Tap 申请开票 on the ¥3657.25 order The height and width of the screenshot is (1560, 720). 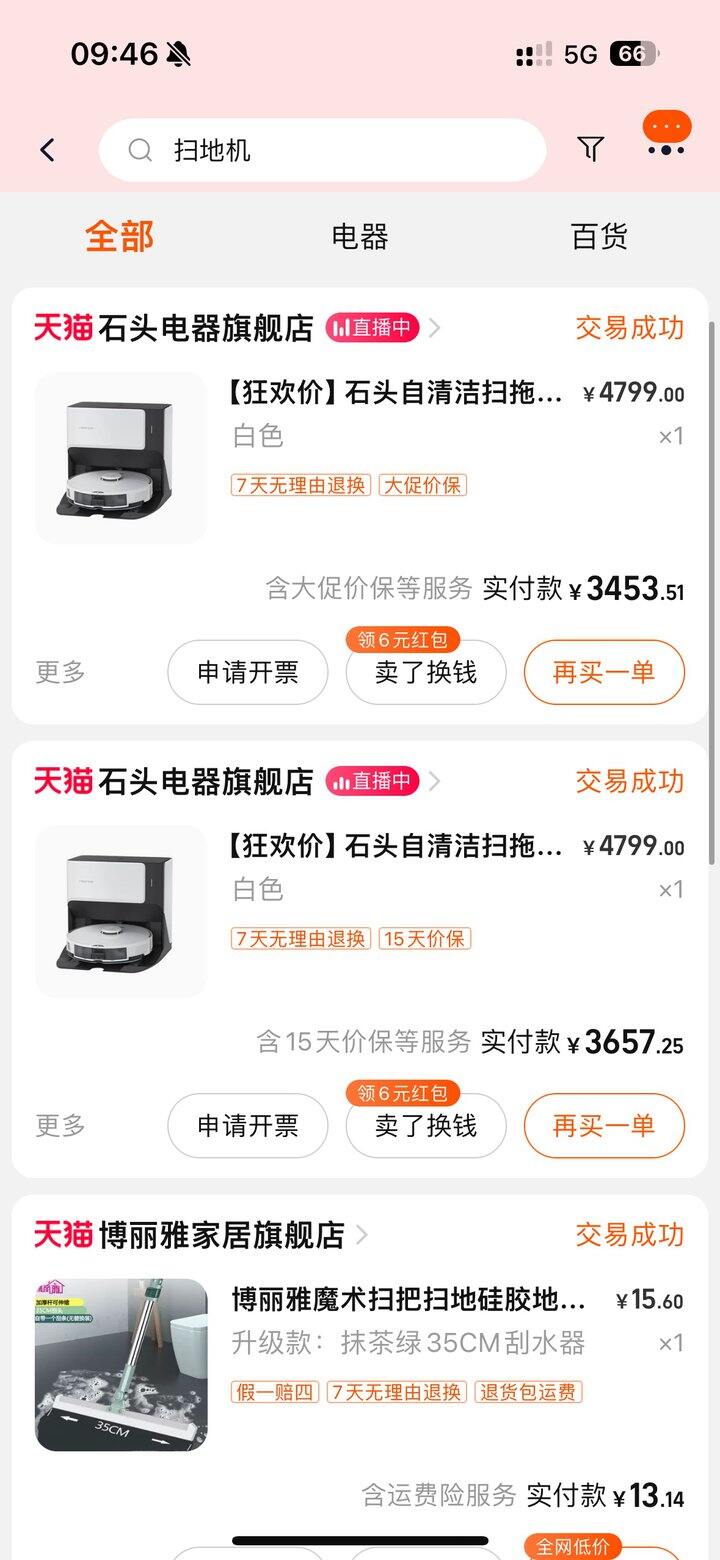click(x=247, y=1126)
